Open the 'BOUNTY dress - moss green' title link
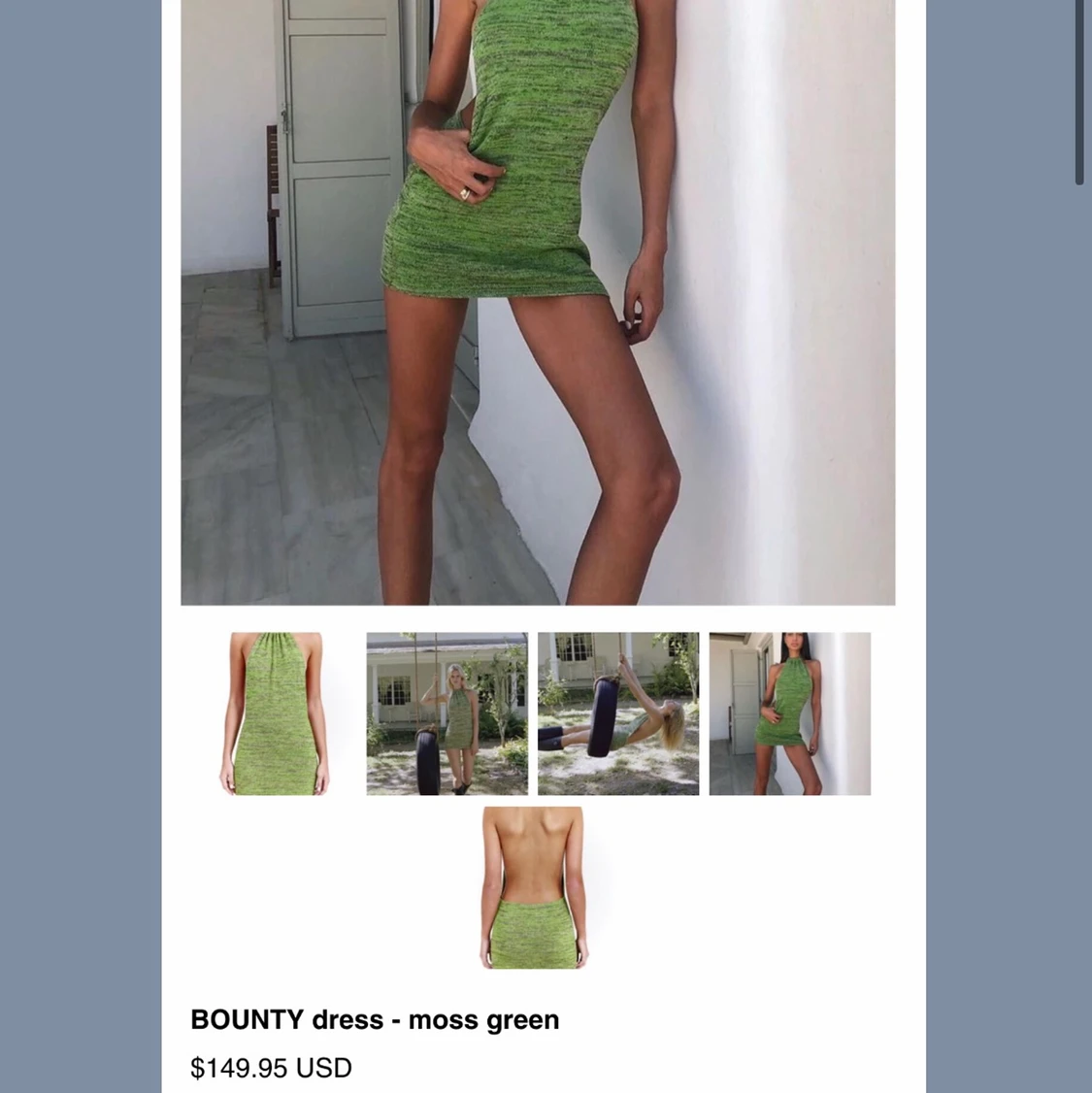Screen dimensions: 1092x1093 click(x=375, y=1019)
